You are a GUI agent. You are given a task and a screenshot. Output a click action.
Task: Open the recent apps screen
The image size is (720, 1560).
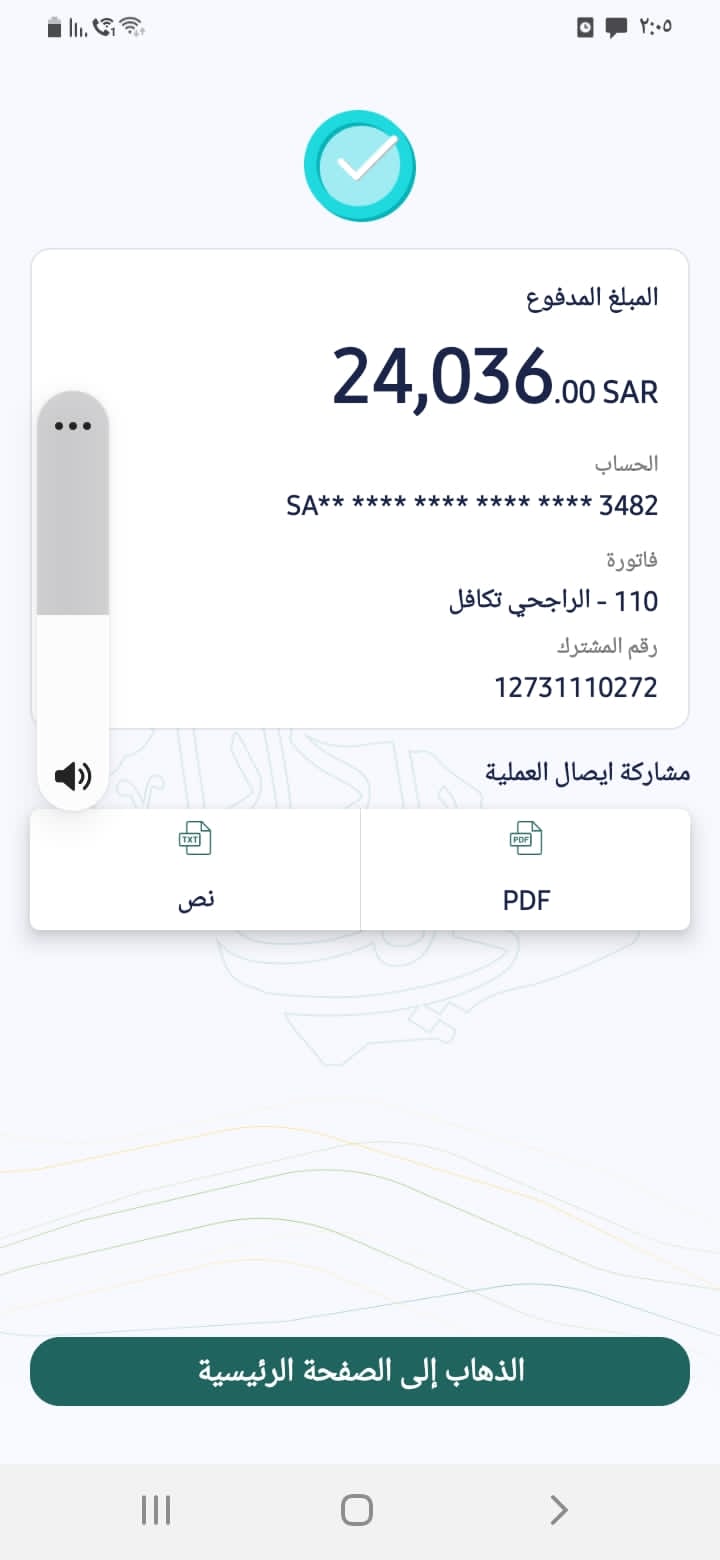tap(156, 1510)
